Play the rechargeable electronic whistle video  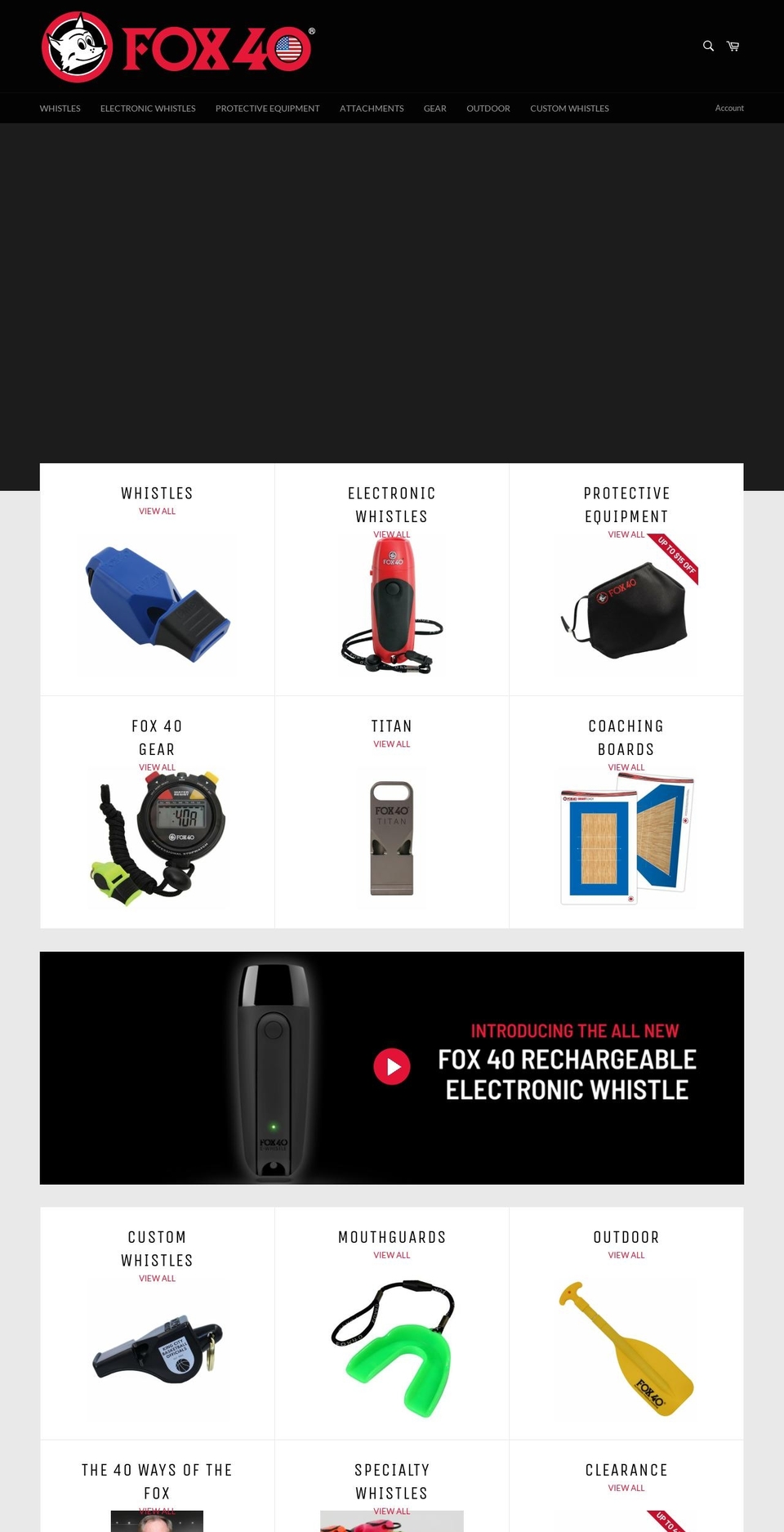coord(392,1067)
